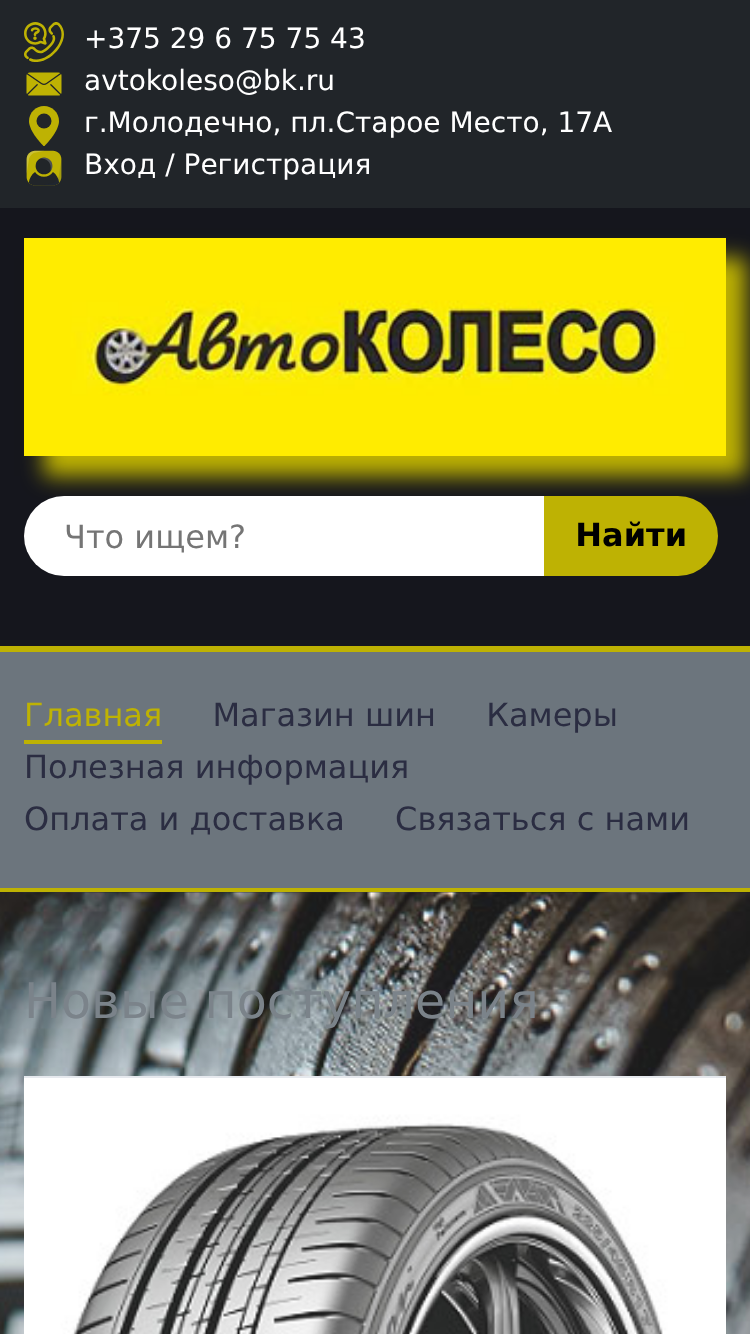The width and height of the screenshot is (750, 1334).
Task: Go to the Главная page
Action: pyautogui.click(x=93, y=716)
